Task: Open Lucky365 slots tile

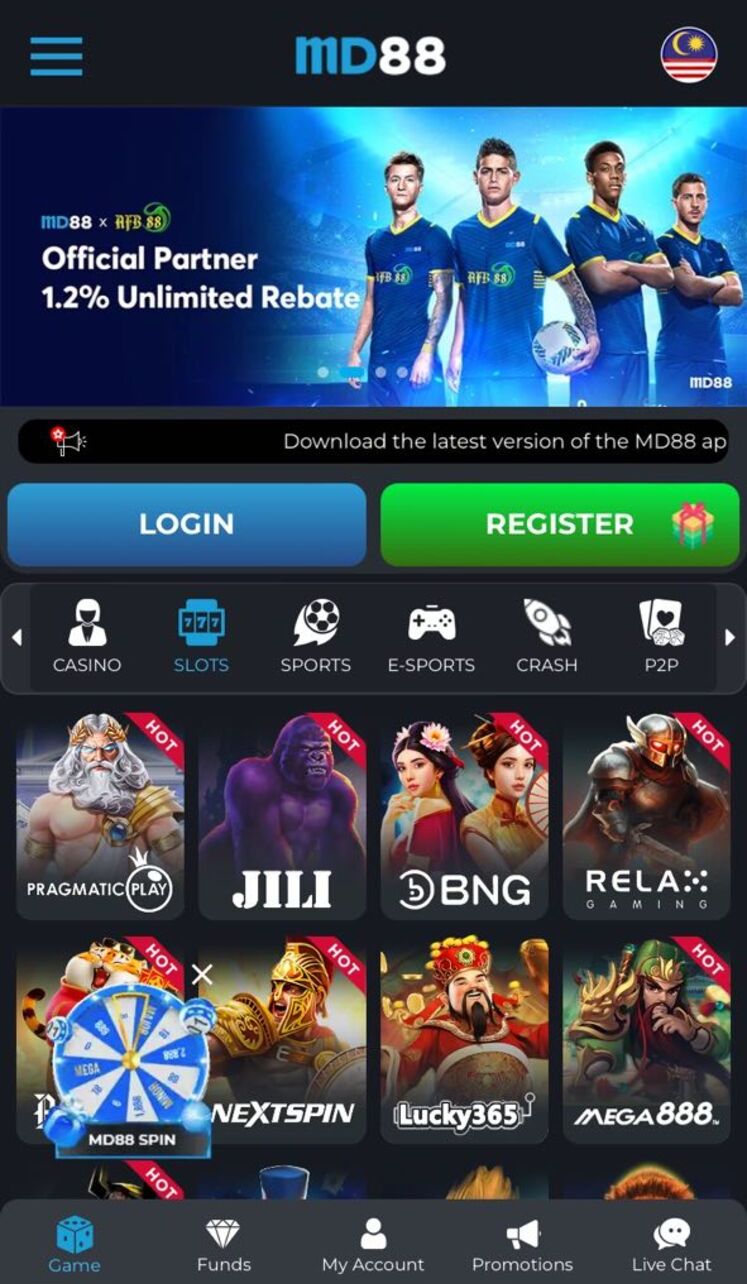Action: (x=464, y=1040)
